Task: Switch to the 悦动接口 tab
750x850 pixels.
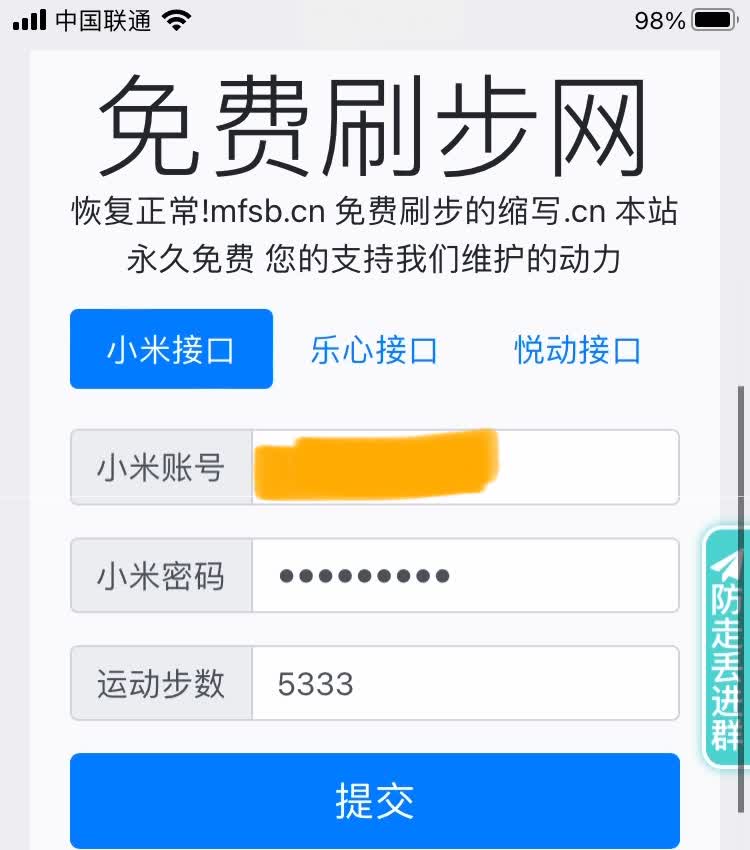Action: pyautogui.click(x=577, y=350)
